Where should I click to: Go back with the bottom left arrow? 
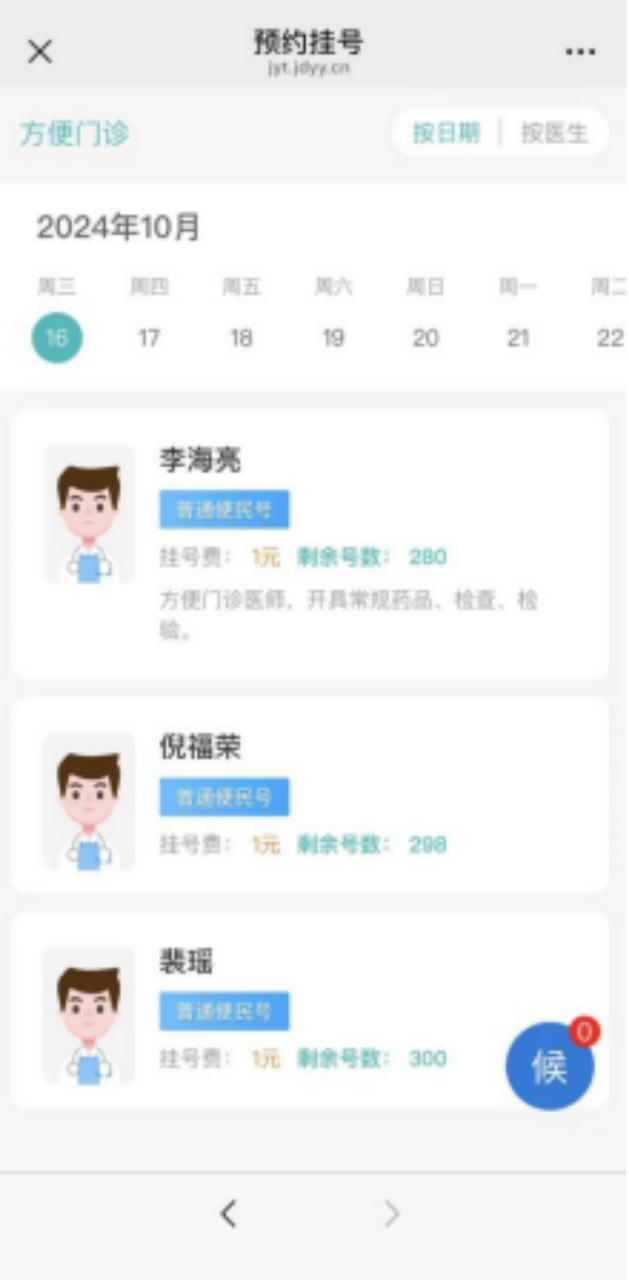click(229, 1214)
